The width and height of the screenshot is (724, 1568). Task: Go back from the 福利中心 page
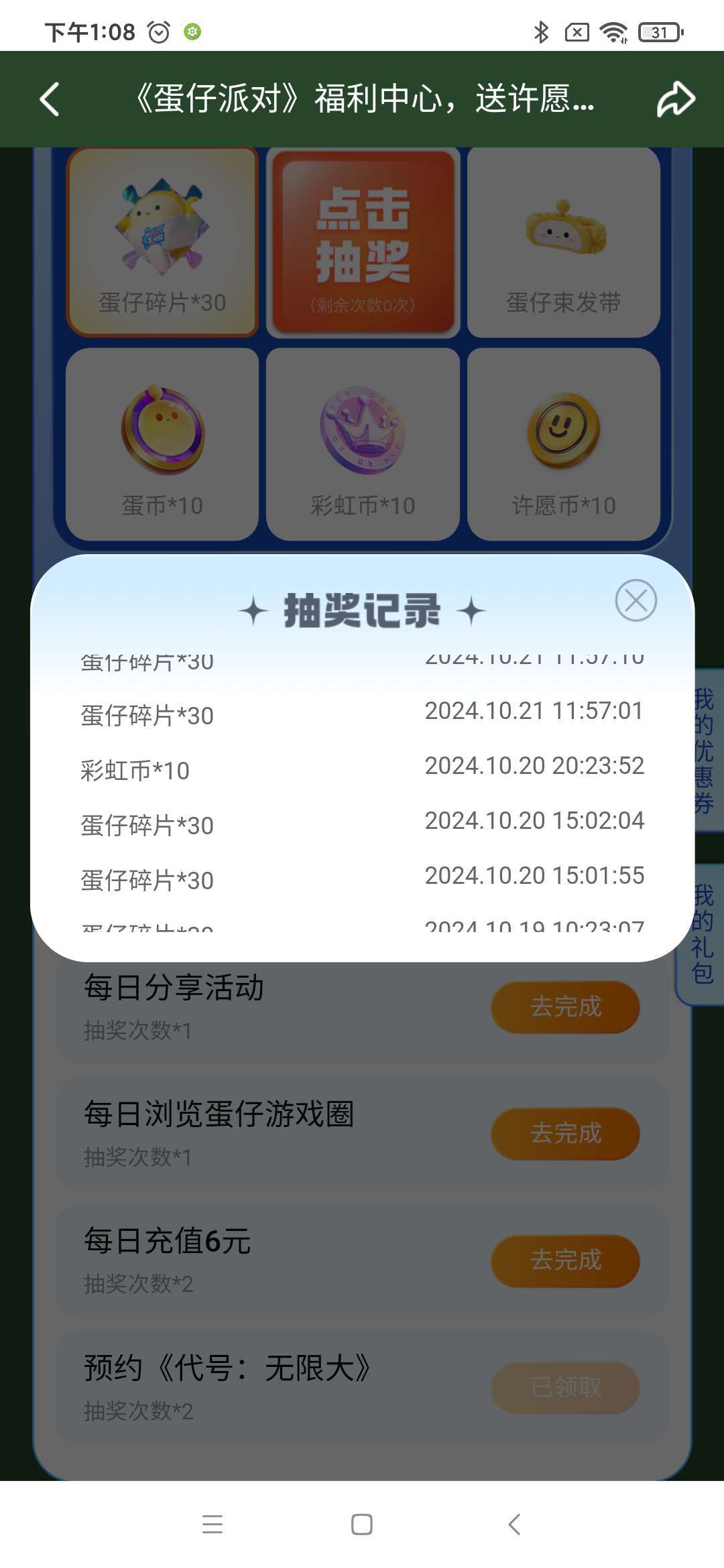(x=50, y=99)
